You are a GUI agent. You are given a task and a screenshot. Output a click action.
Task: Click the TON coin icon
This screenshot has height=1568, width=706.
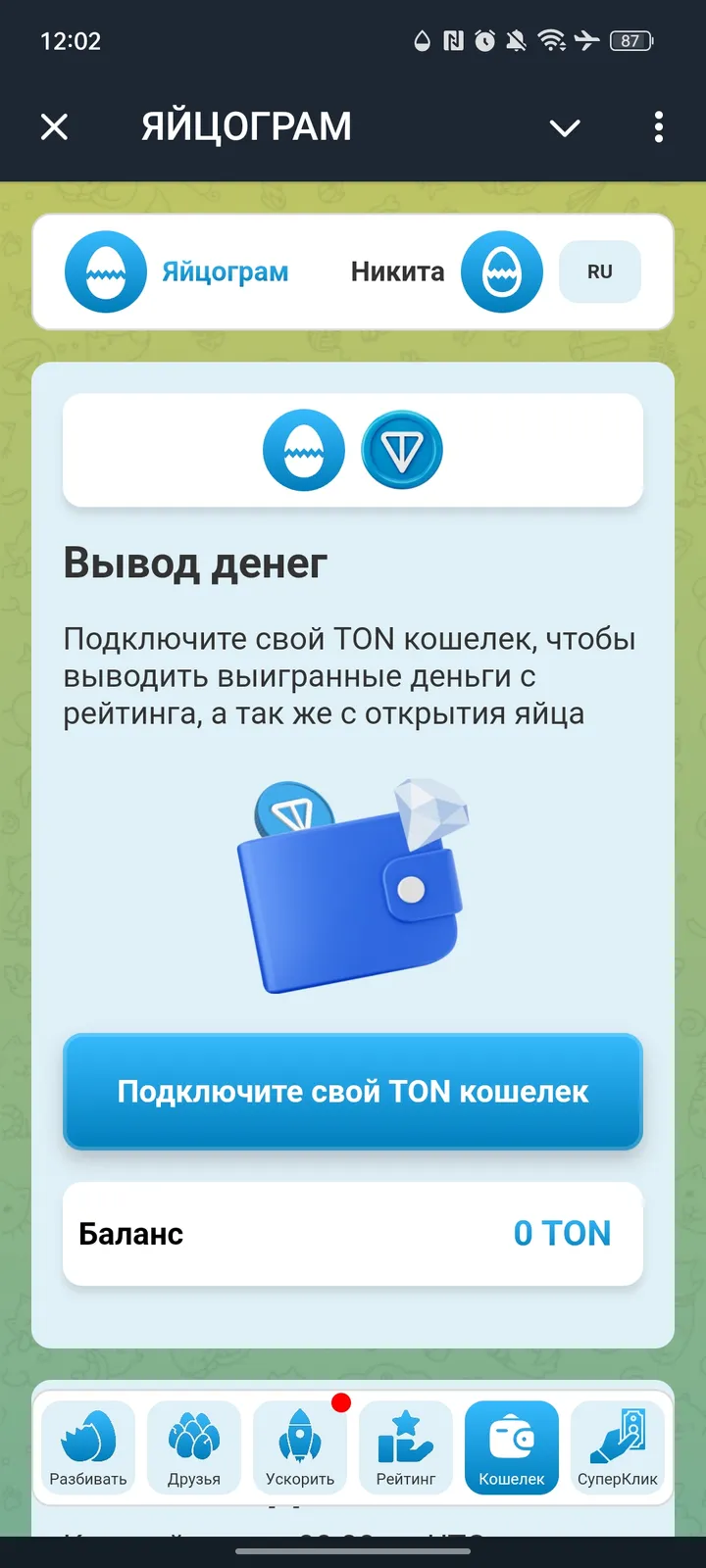pos(402,450)
